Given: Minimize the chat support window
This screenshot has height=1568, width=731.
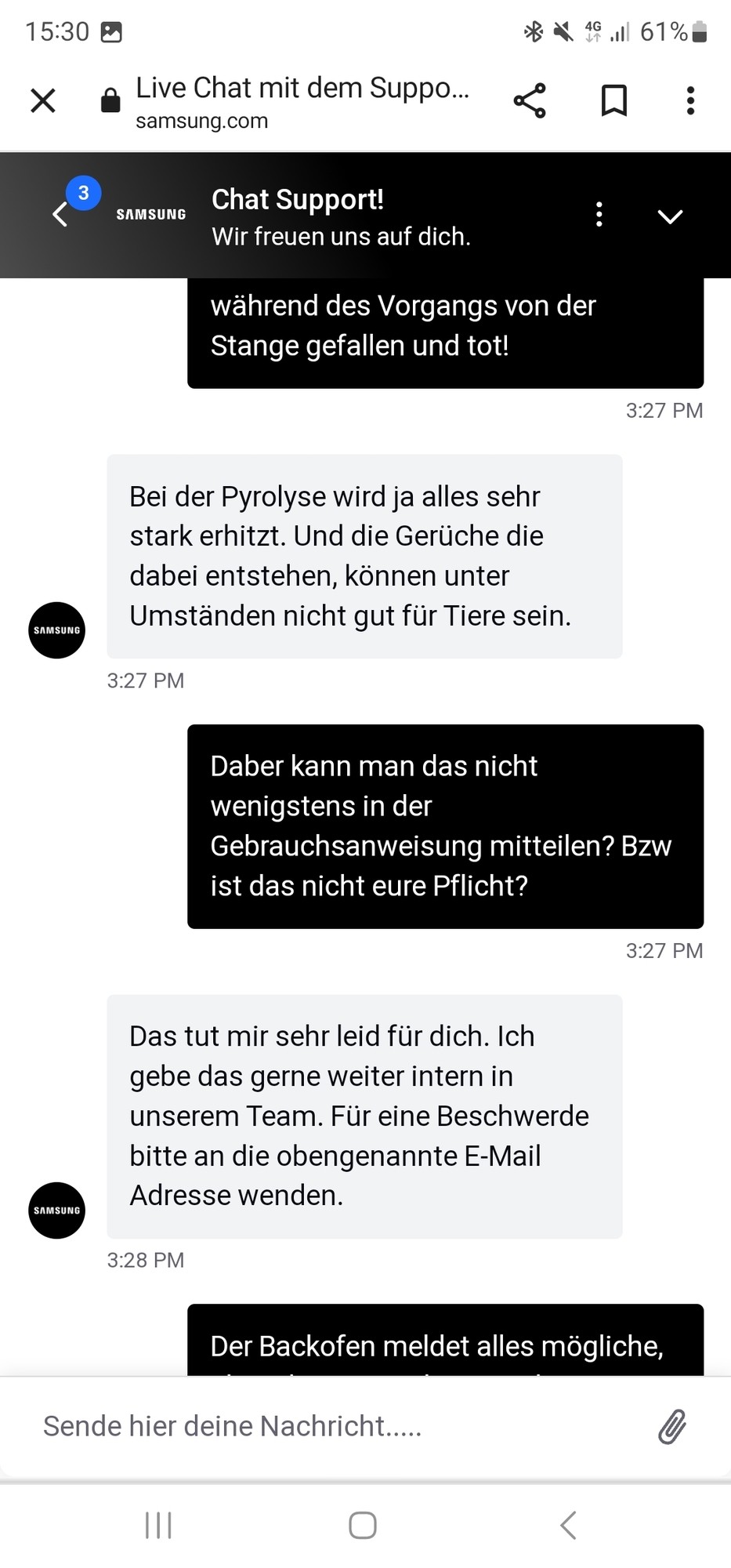Looking at the screenshot, I should point(670,216).
